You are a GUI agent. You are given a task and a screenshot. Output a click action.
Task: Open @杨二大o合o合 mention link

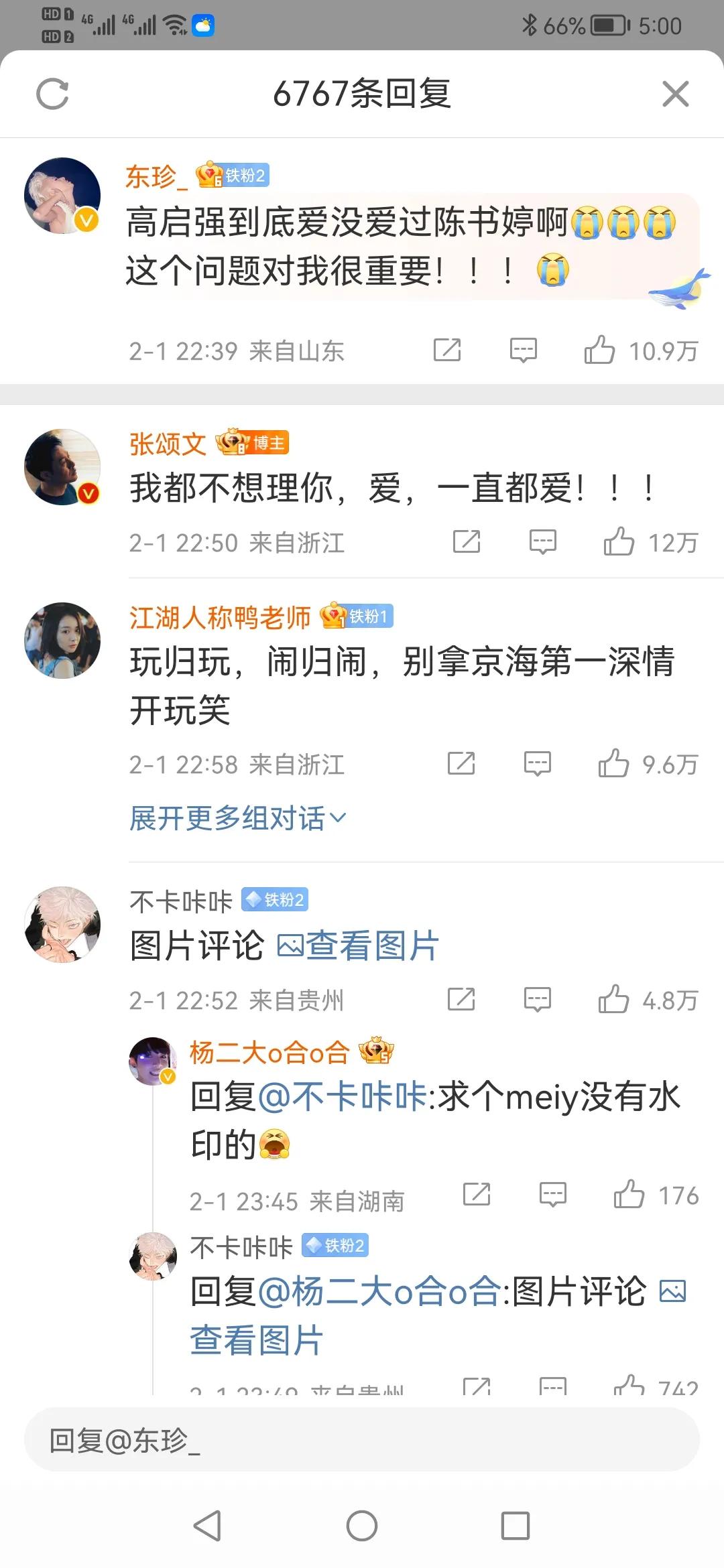[x=379, y=1292]
